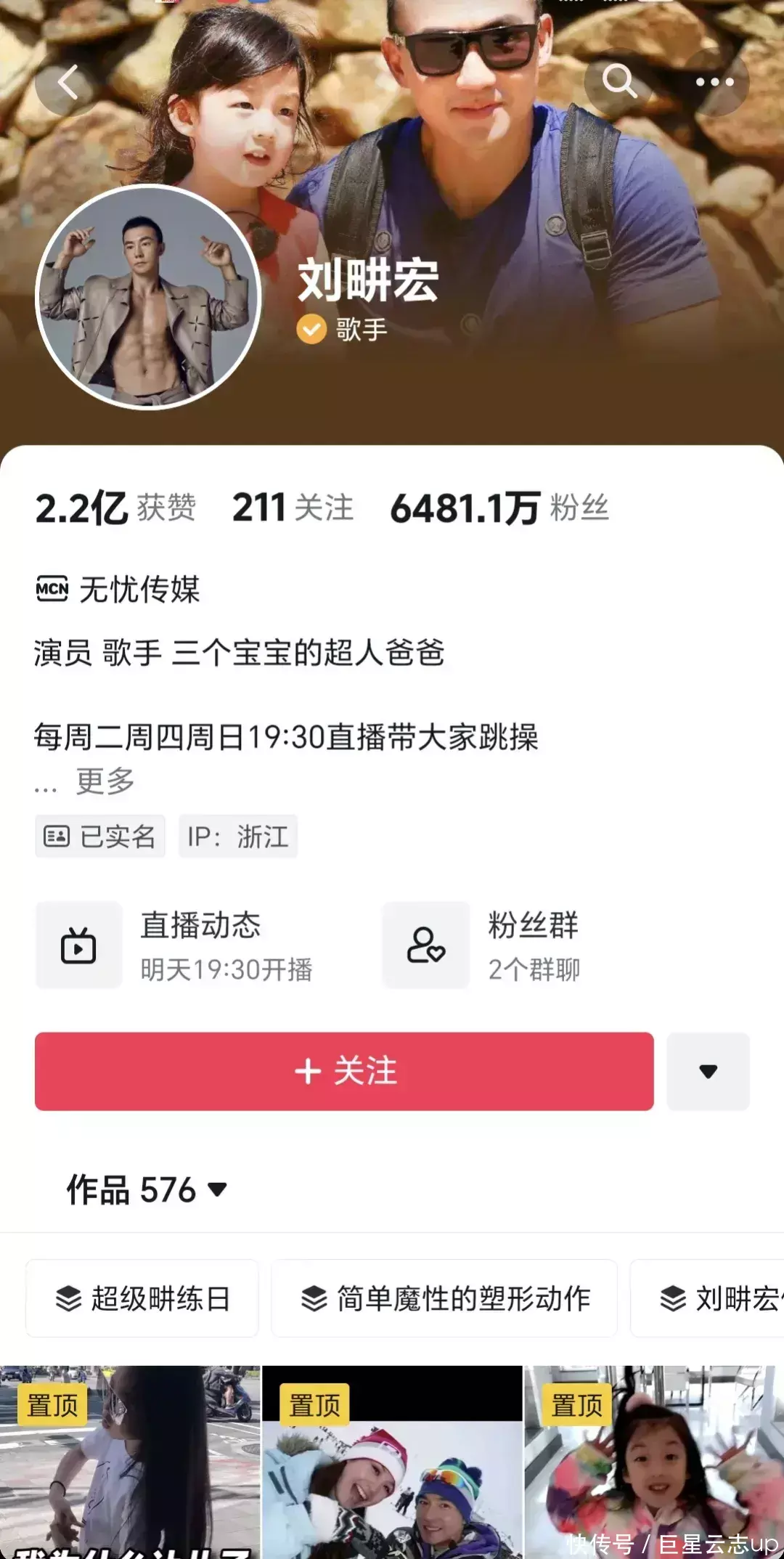Expand bio with 更多
This screenshot has height=1559, width=784.
(105, 782)
